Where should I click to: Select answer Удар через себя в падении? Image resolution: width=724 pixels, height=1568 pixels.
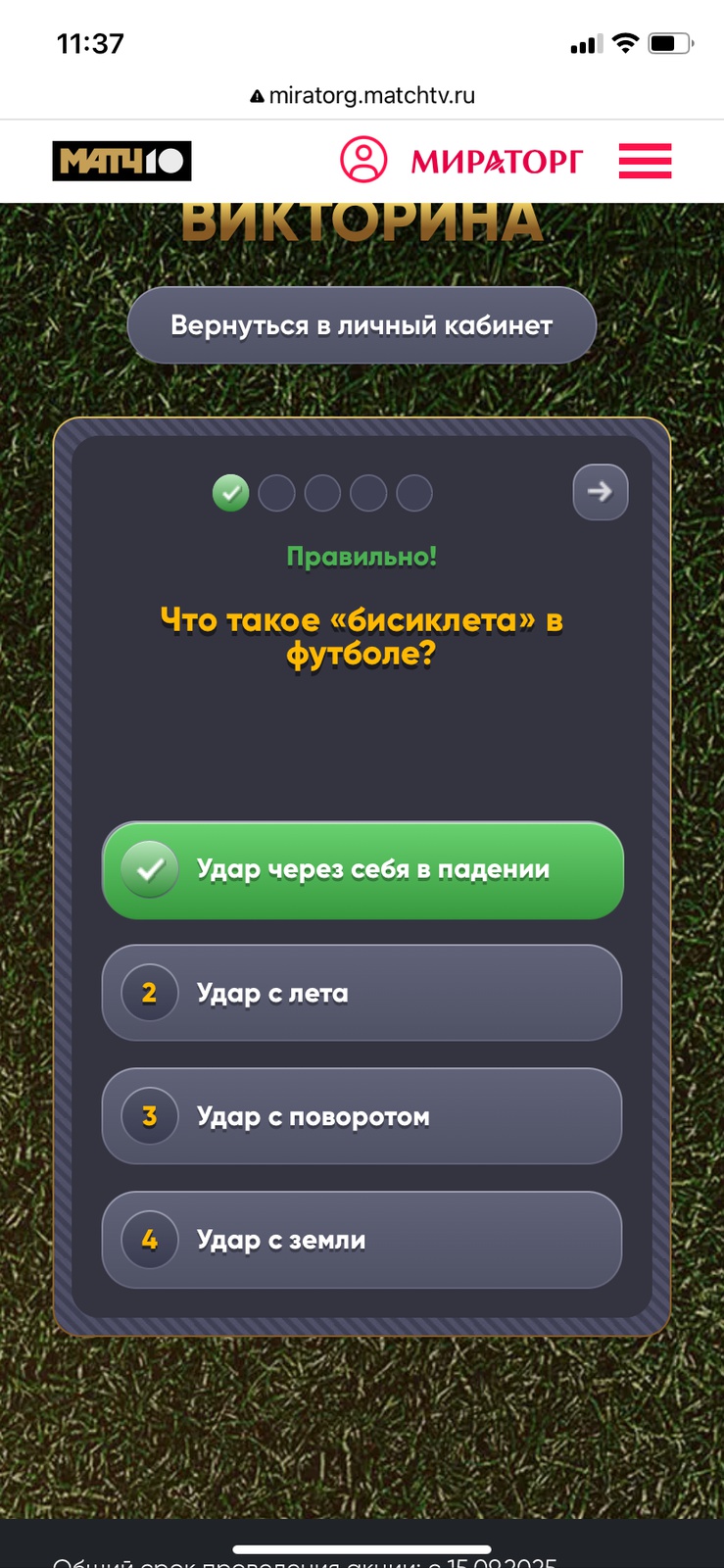(362, 870)
